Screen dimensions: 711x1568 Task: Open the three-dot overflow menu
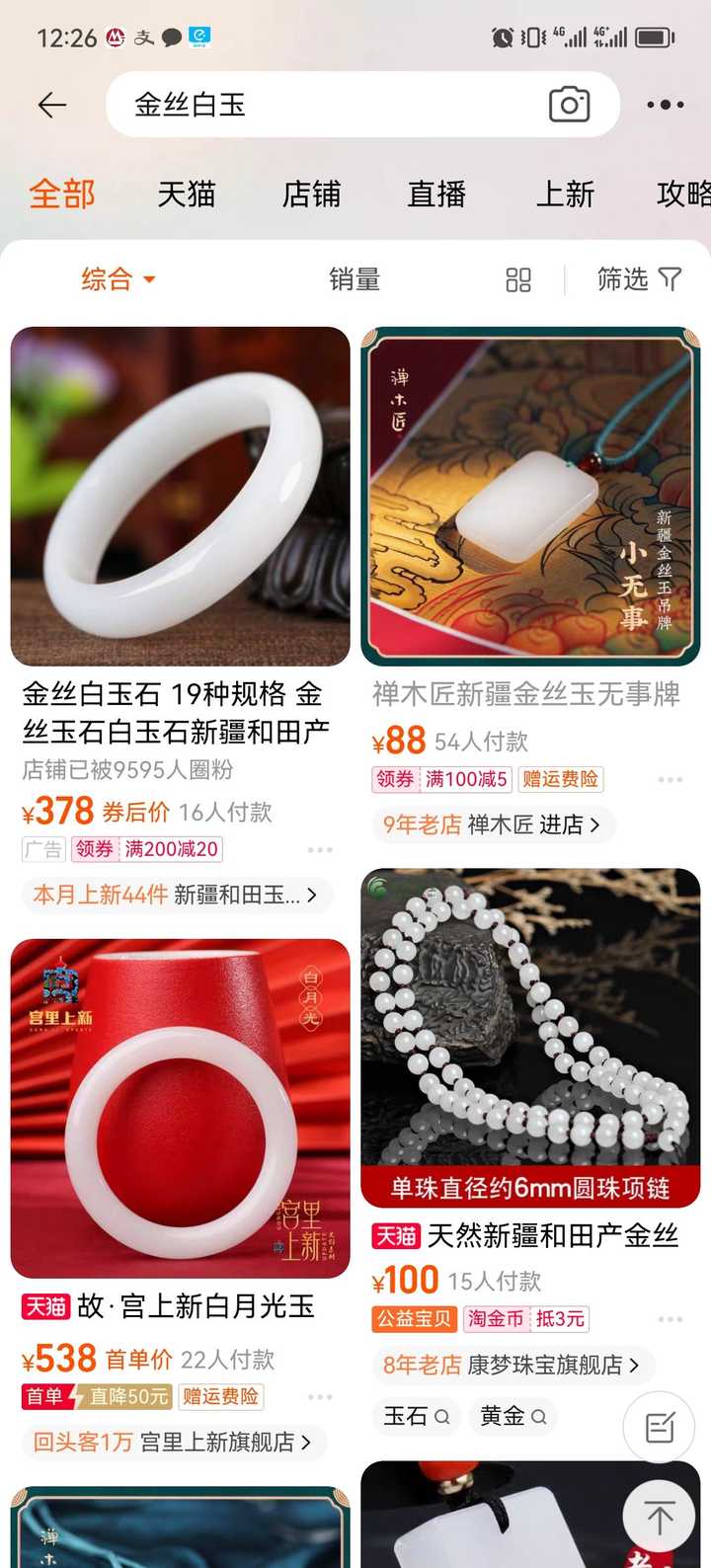click(x=665, y=105)
